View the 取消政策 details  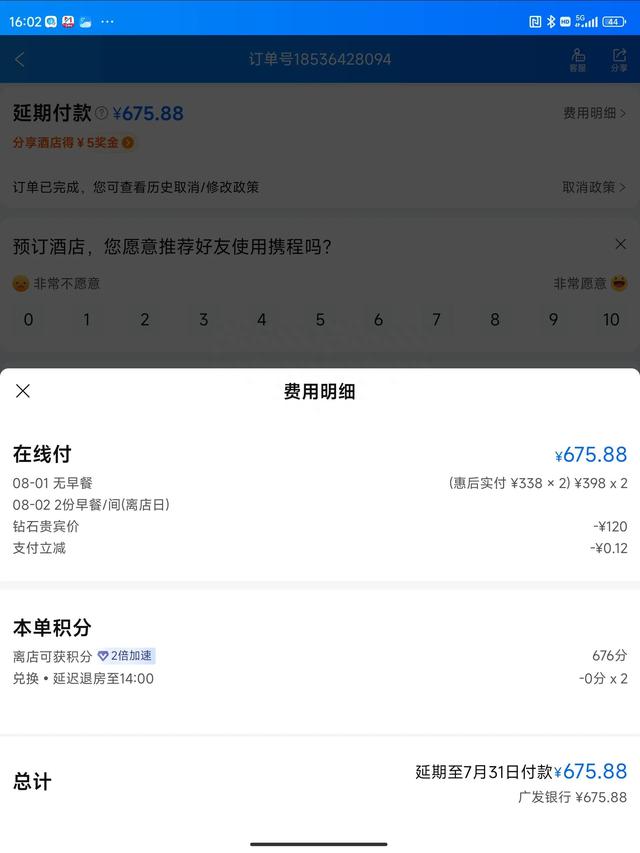tap(594, 187)
